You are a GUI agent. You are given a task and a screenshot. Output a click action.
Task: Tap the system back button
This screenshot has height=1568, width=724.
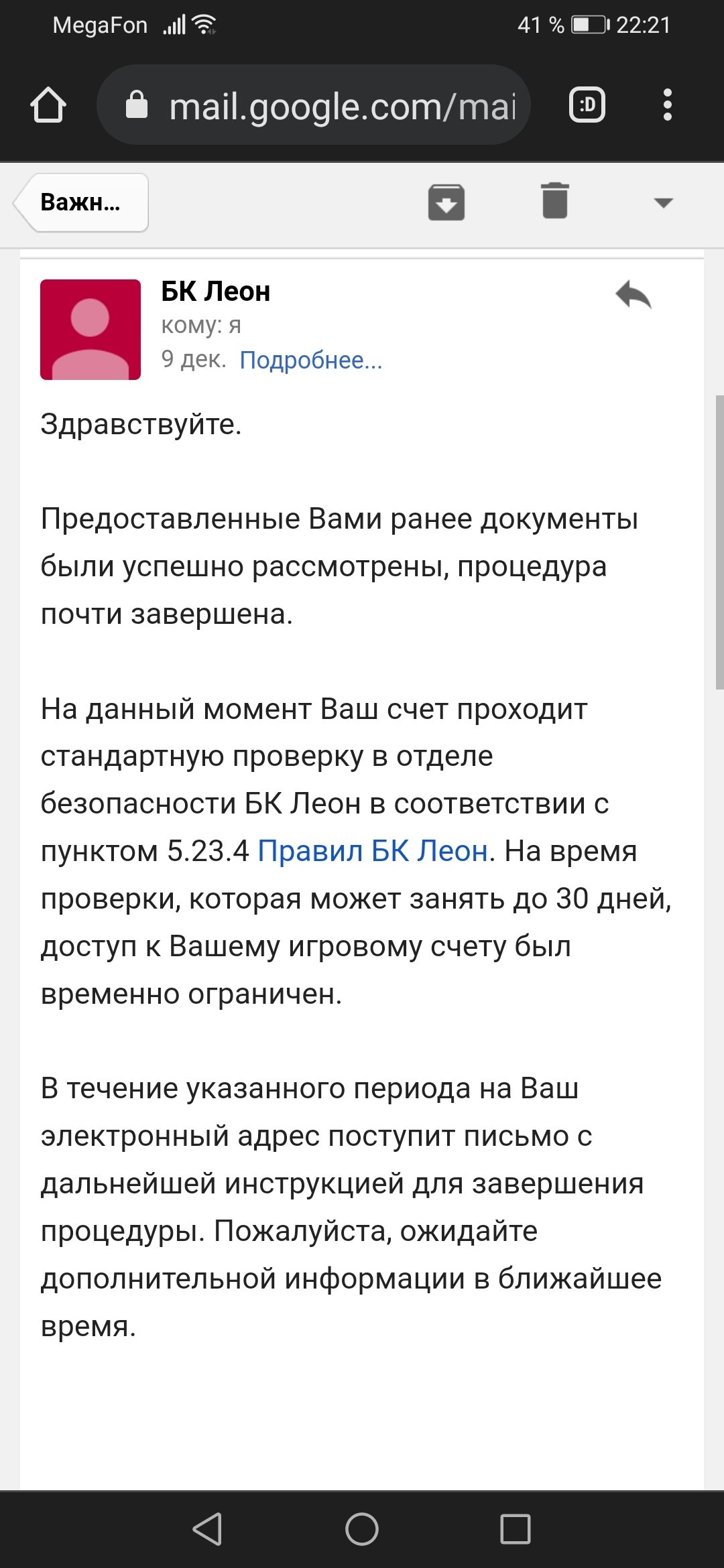click(x=208, y=1529)
